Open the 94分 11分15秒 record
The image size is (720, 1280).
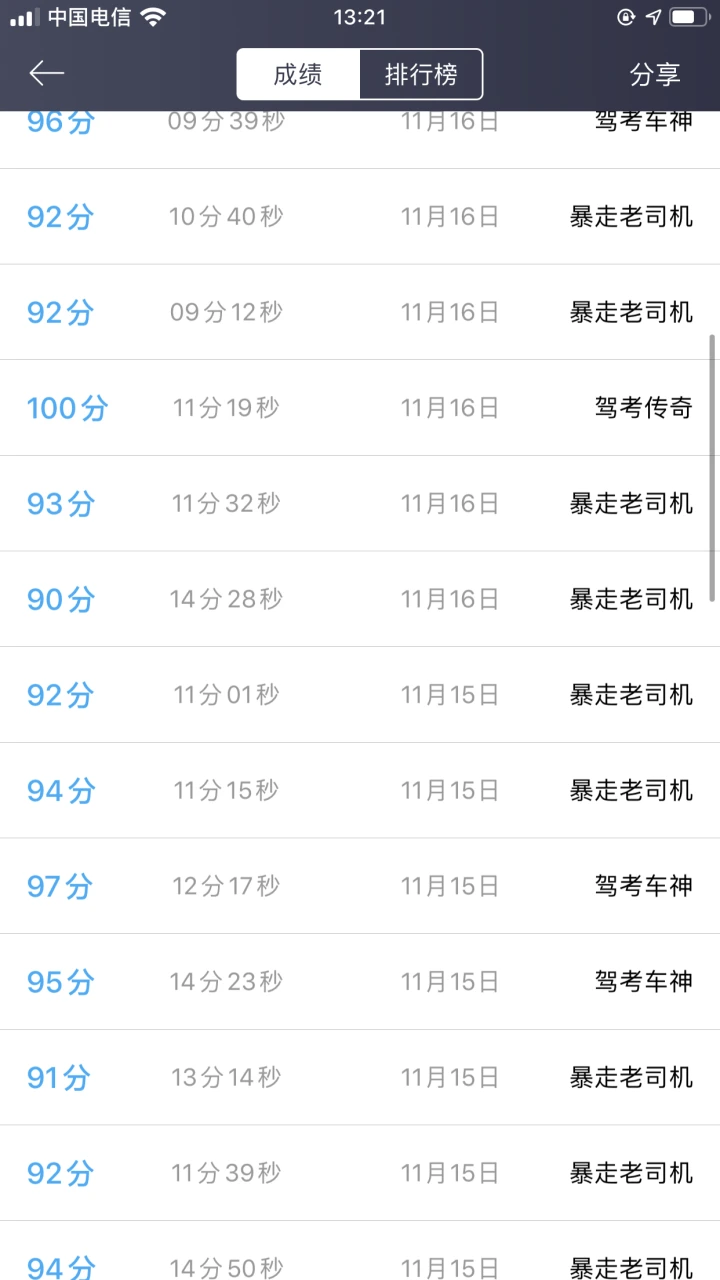[x=360, y=790]
